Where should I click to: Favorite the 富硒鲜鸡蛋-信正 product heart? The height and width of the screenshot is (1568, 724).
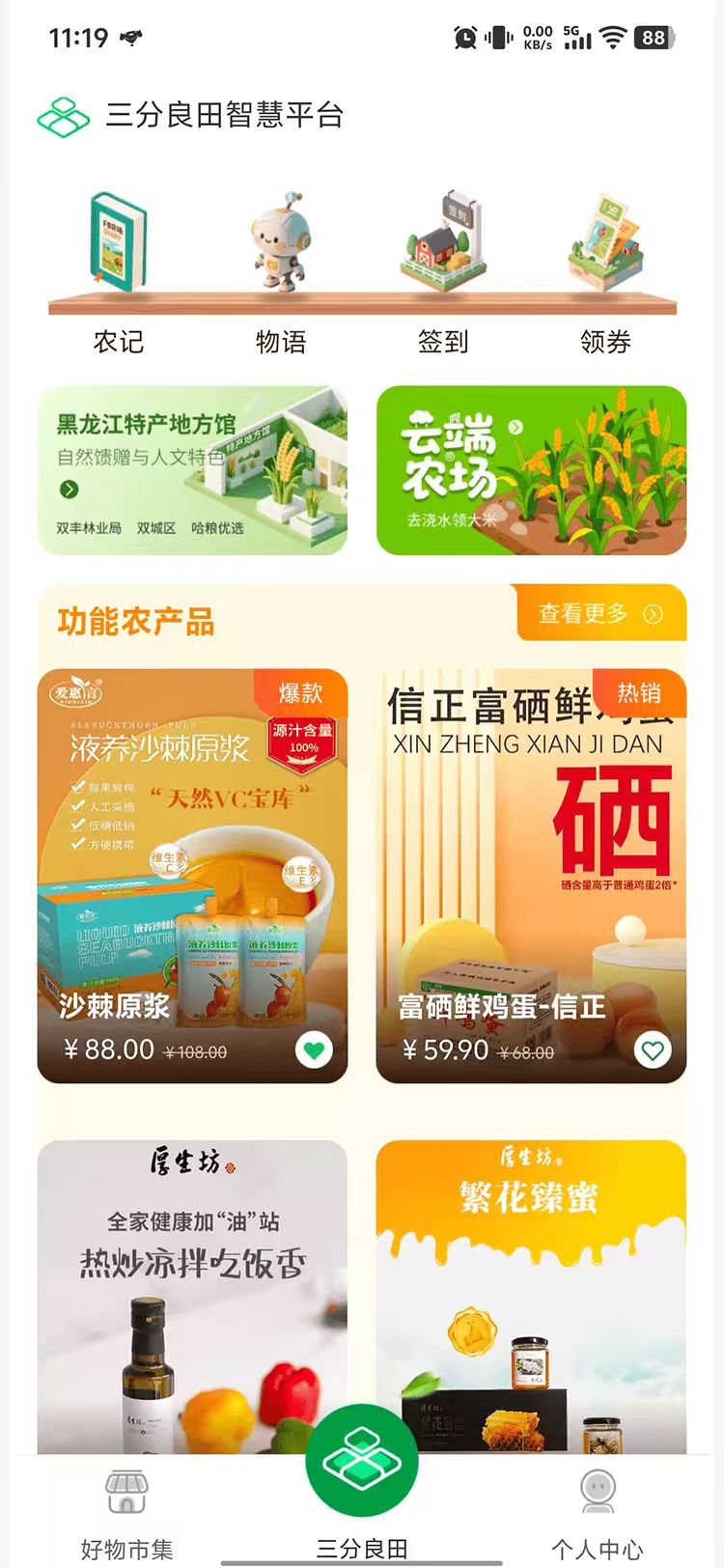pos(653,1049)
